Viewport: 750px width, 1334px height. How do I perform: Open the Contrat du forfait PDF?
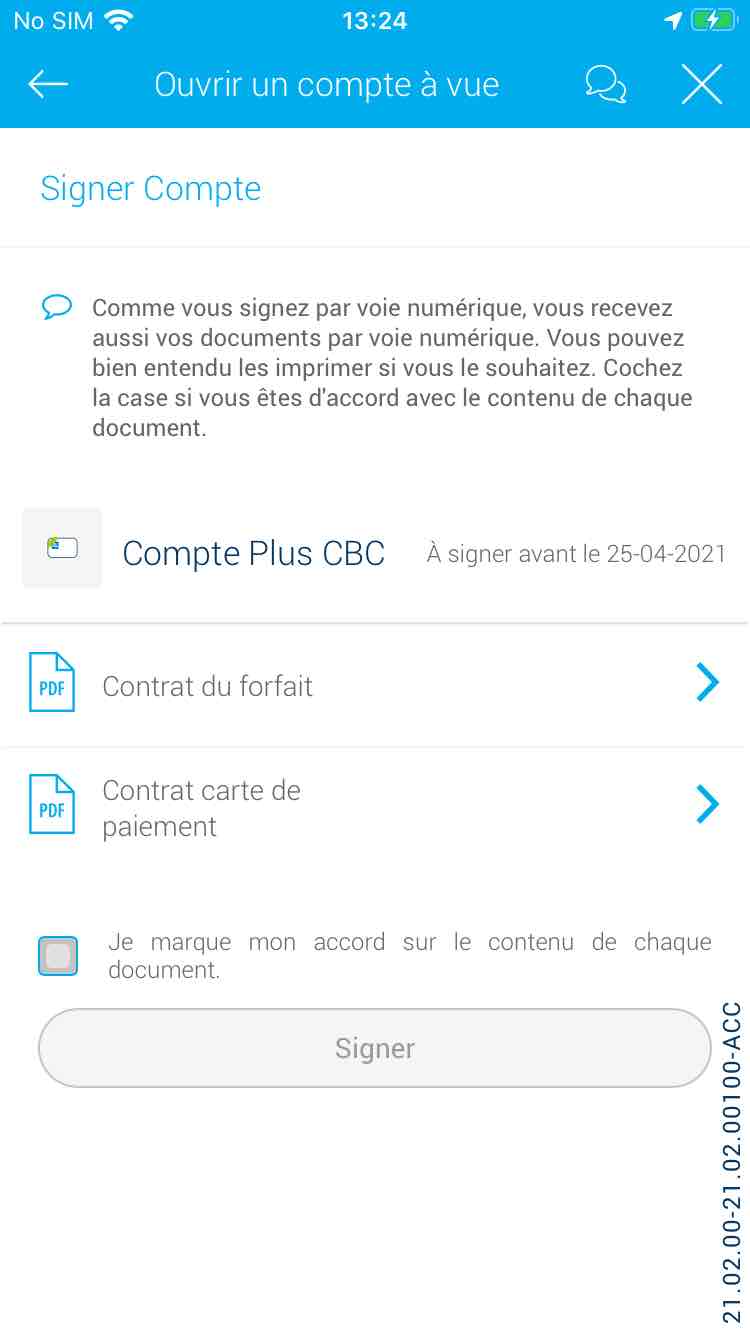click(375, 685)
